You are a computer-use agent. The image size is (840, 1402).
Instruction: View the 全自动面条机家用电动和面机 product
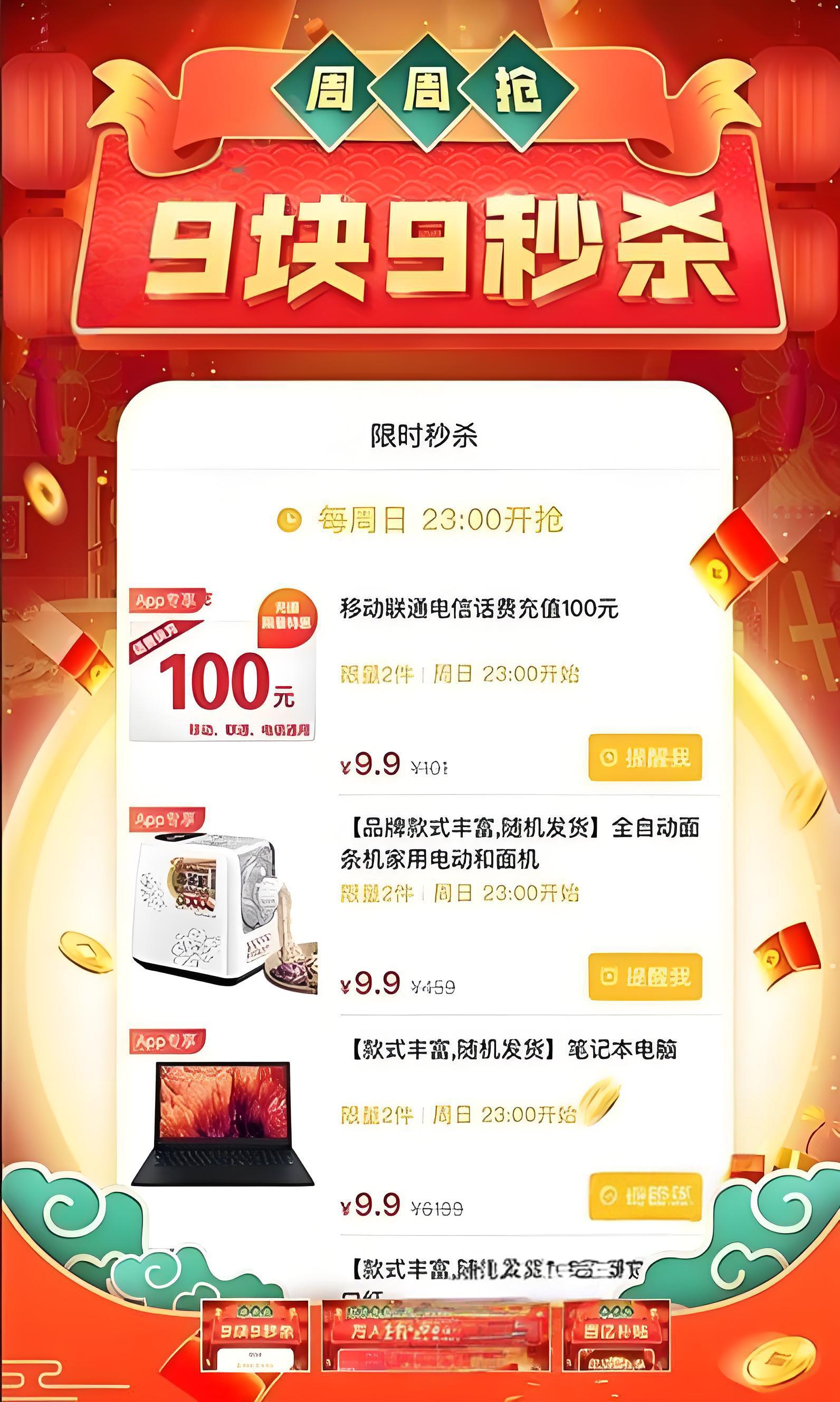pyautogui.click(x=520, y=843)
